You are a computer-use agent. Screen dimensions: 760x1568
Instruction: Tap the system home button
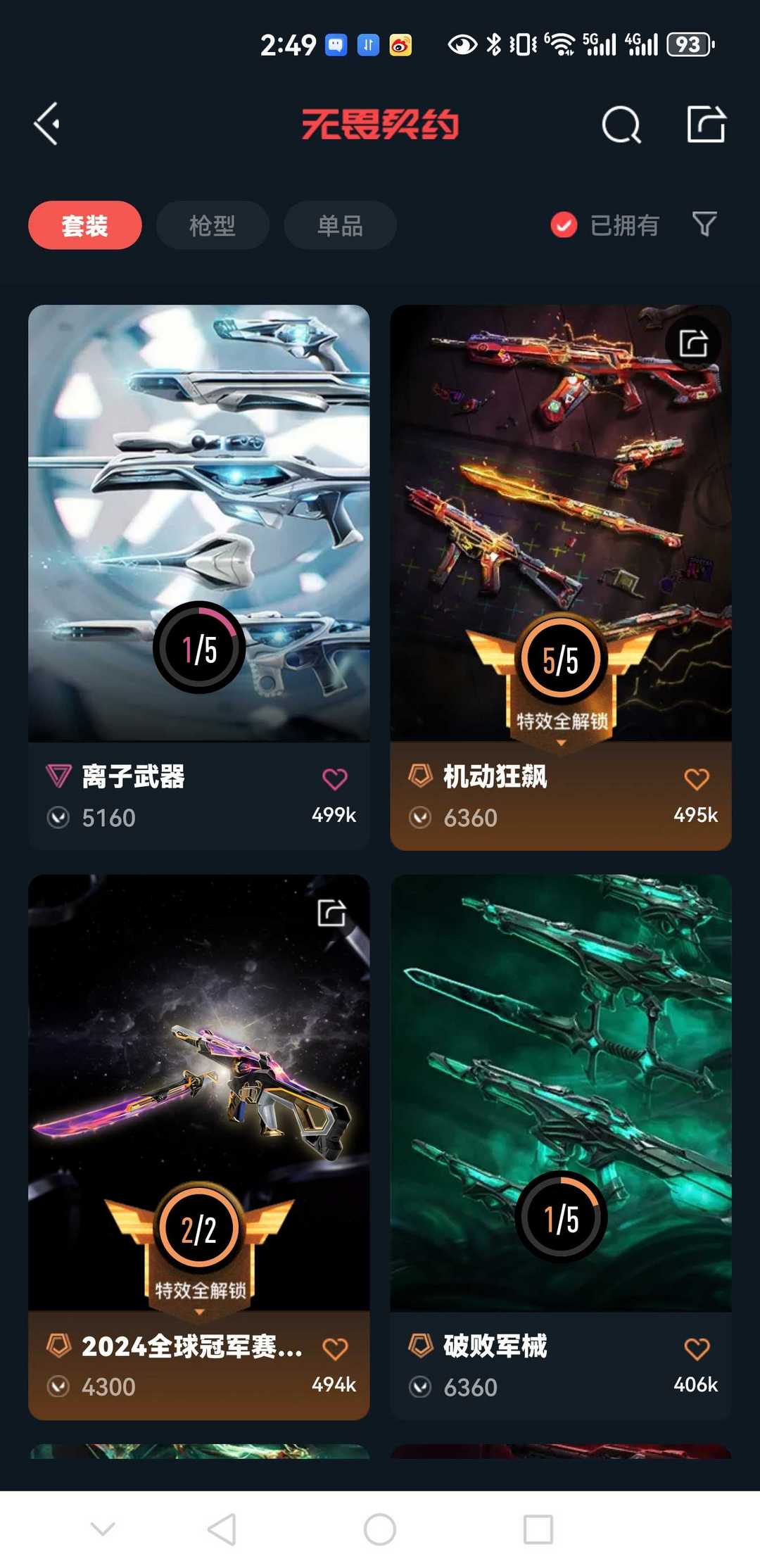(x=380, y=1529)
